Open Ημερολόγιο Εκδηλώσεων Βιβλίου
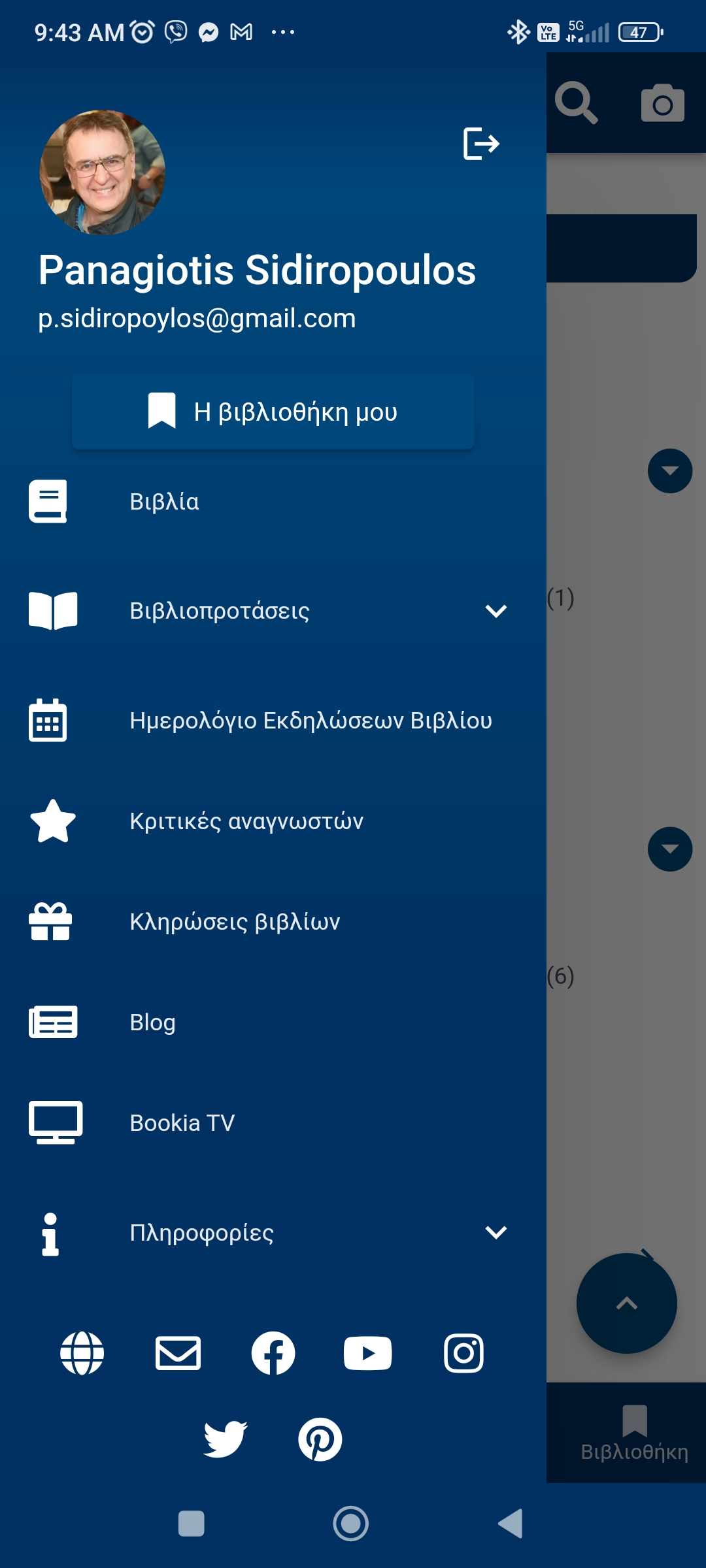Image resolution: width=706 pixels, height=1568 pixels. 311,721
